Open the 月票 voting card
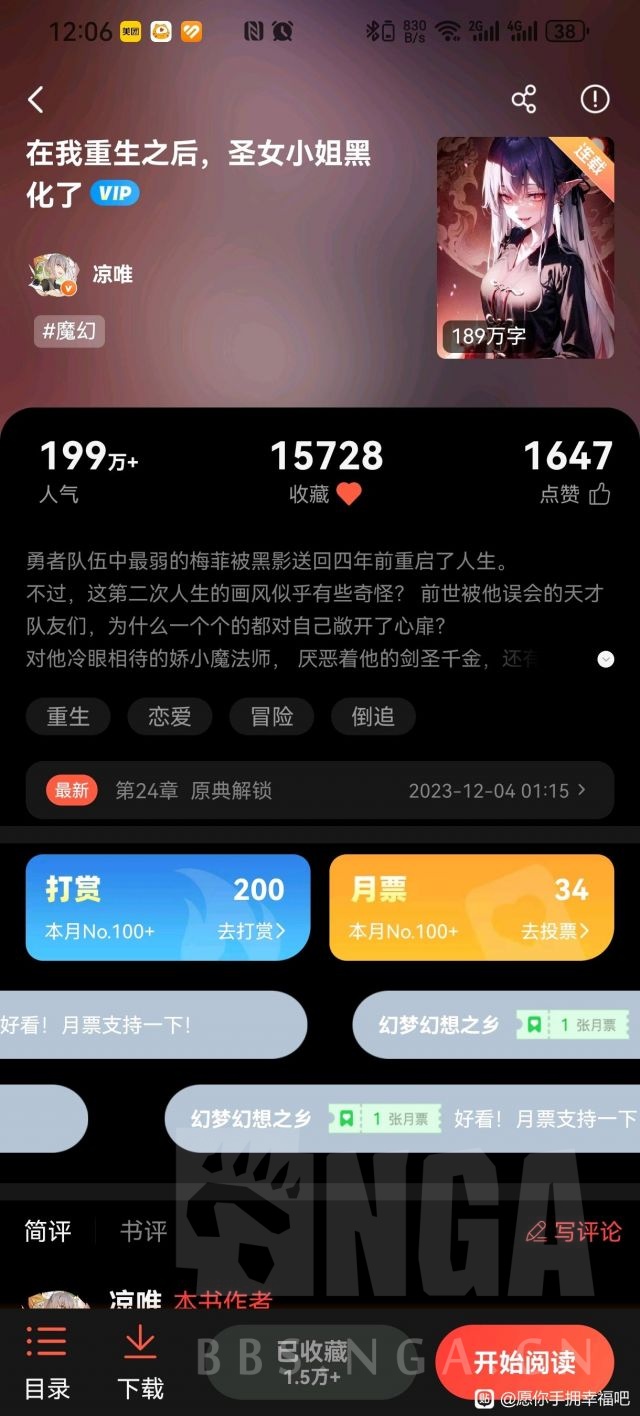The width and height of the screenshot is (640, 1416). click(472, 907)
